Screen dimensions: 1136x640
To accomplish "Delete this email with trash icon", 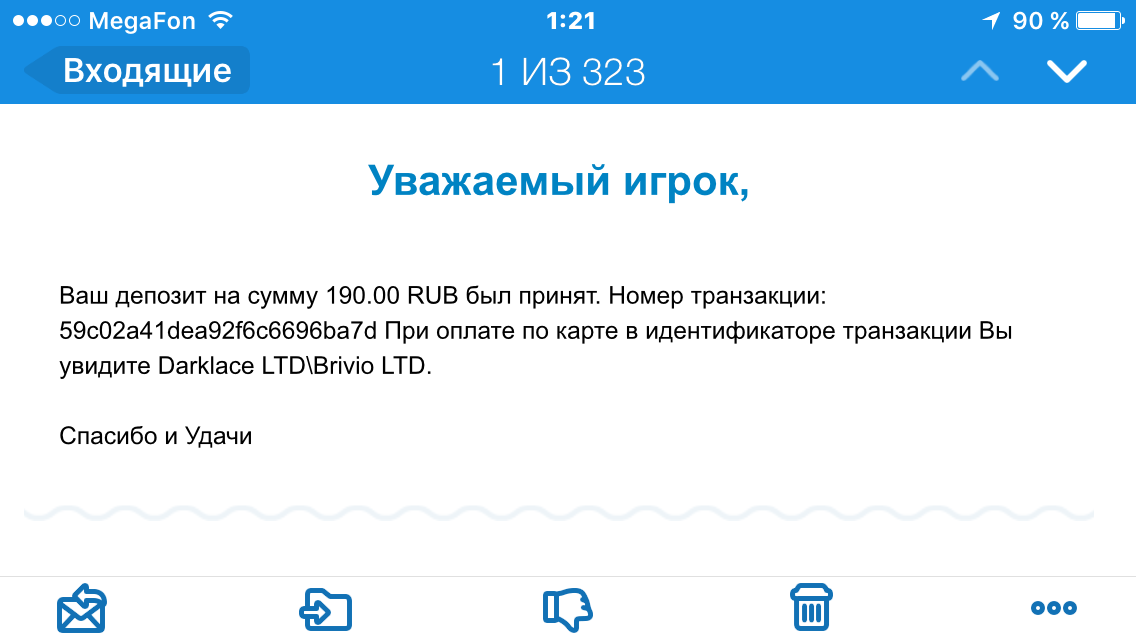I will tap(810, 608).
